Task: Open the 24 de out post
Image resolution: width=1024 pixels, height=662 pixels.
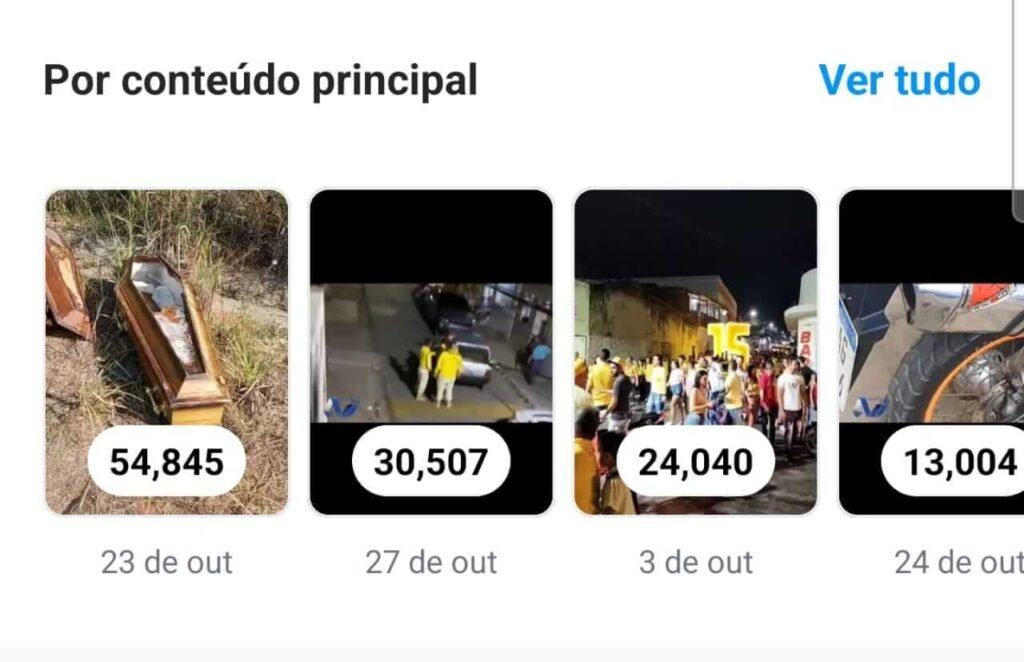Action: click(x=932, y=352)
